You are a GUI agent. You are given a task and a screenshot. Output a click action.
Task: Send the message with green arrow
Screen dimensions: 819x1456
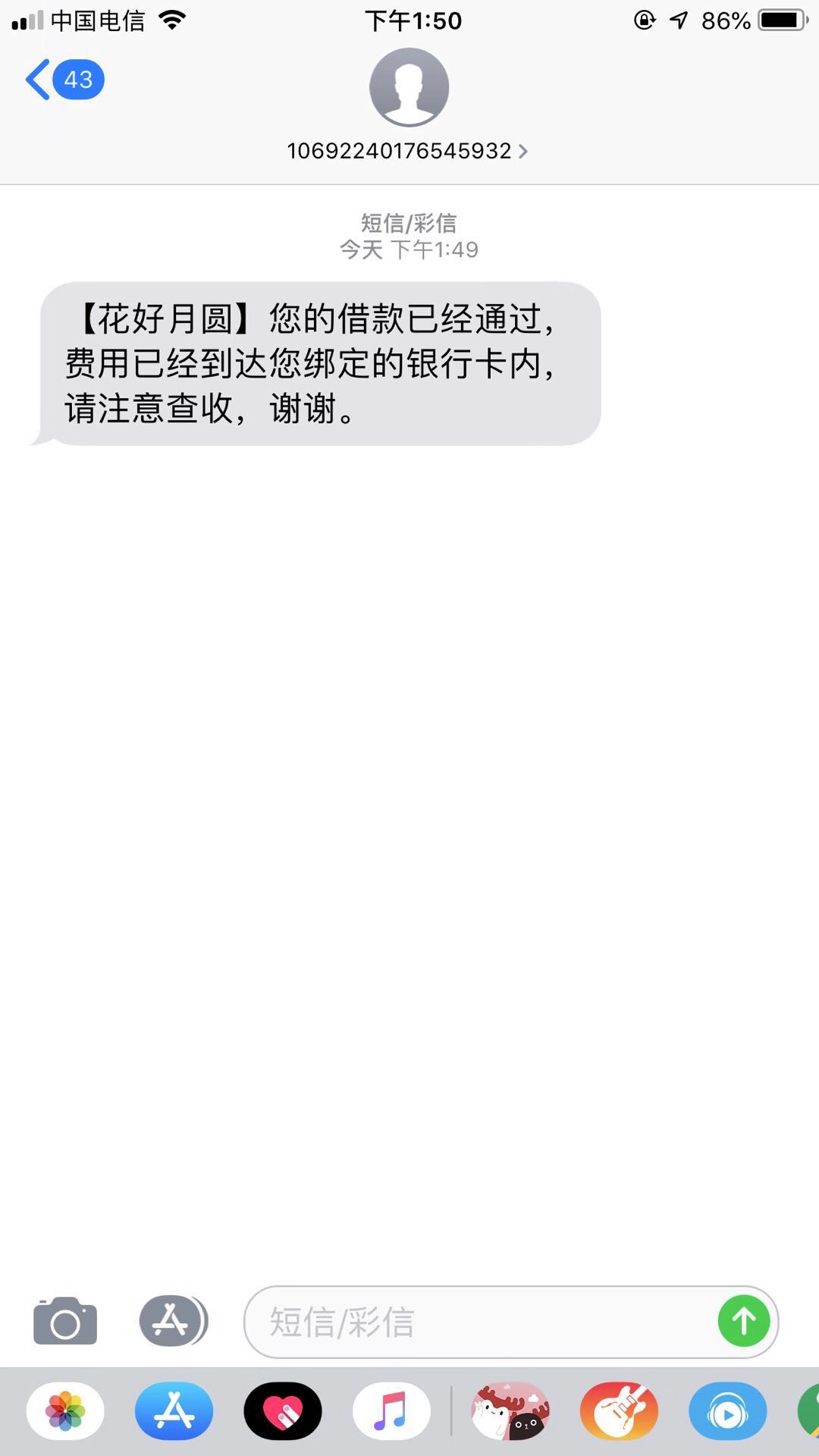(743, 1322)
